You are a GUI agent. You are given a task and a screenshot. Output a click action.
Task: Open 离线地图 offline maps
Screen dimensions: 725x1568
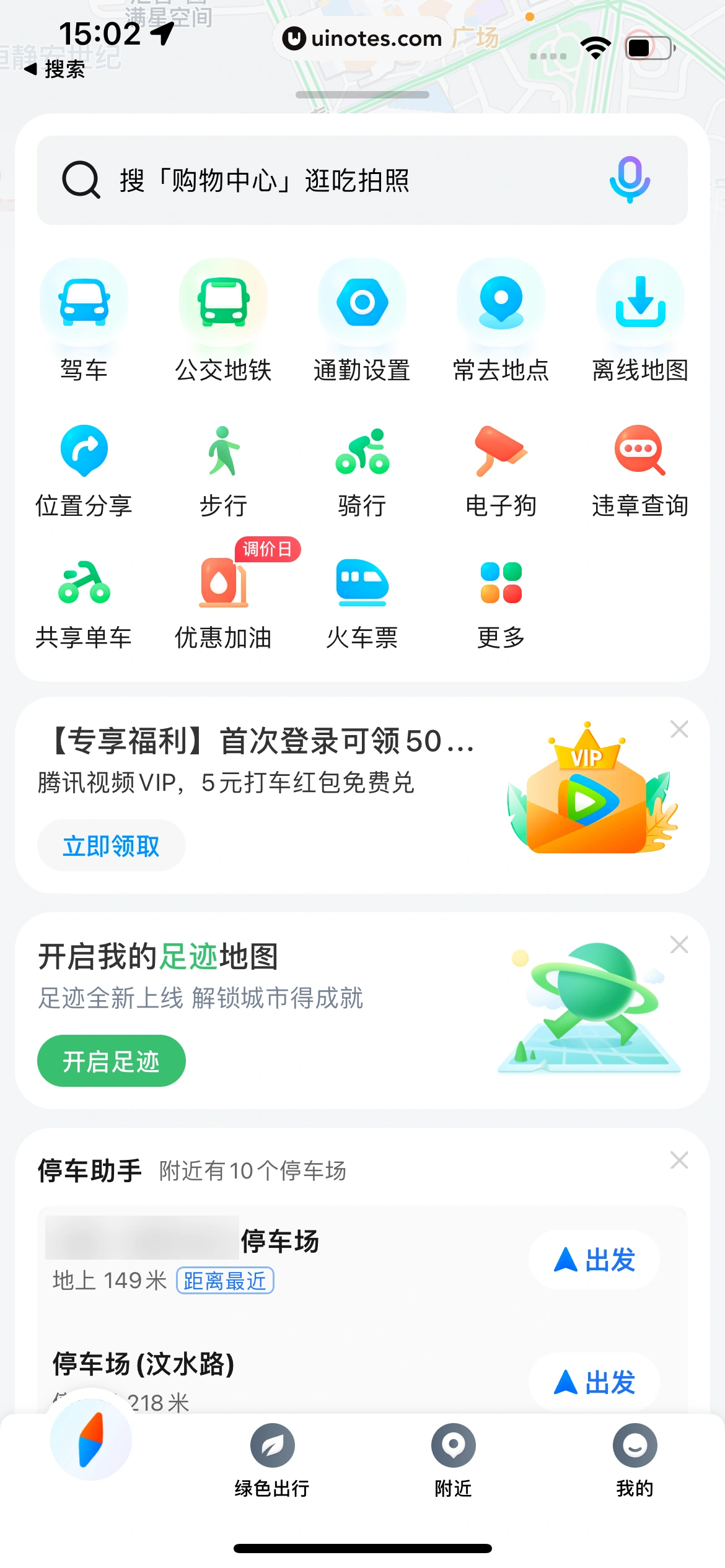point(640,319)
